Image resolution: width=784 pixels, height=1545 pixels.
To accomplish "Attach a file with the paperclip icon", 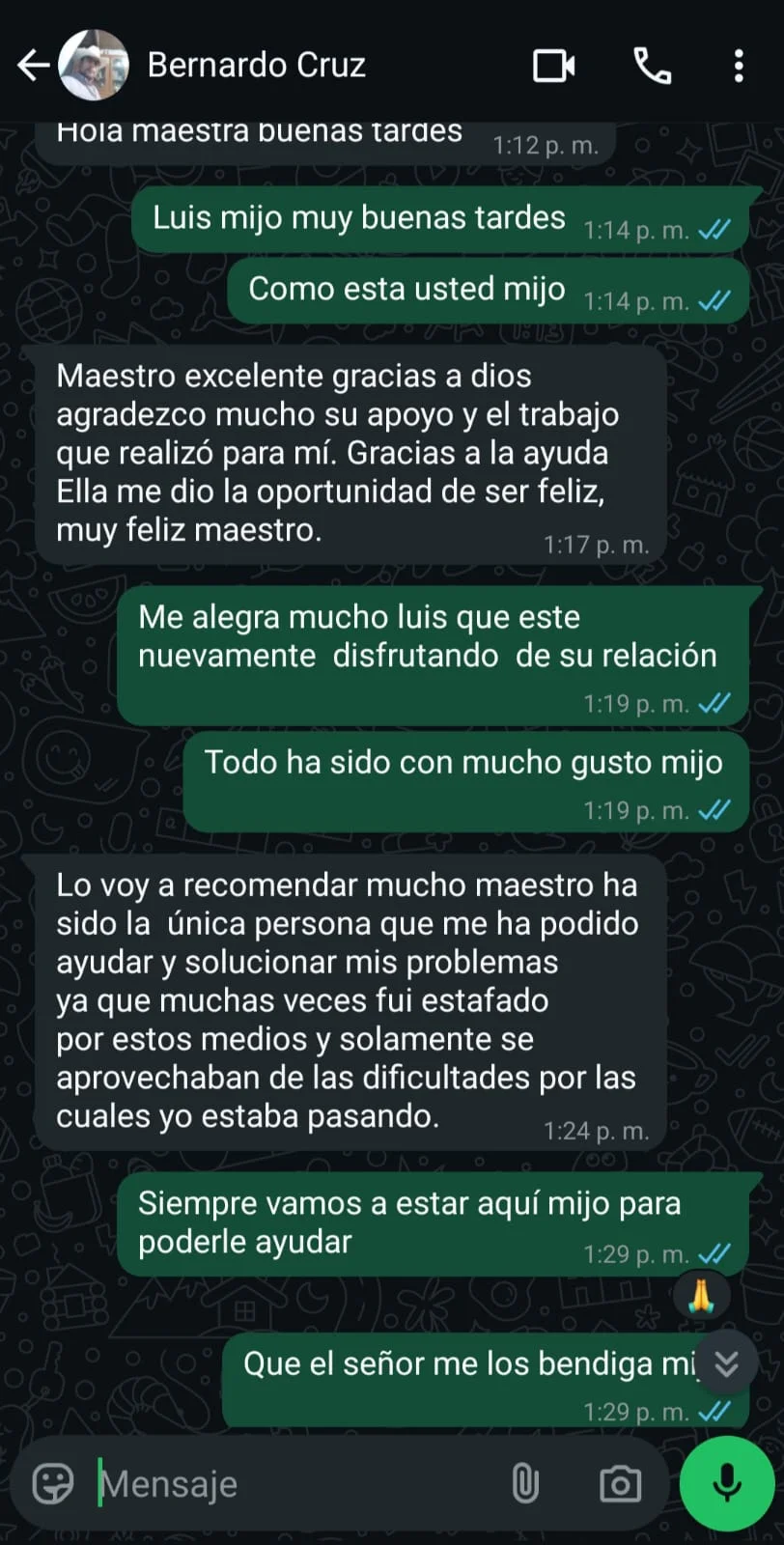I will [527, 1482].
